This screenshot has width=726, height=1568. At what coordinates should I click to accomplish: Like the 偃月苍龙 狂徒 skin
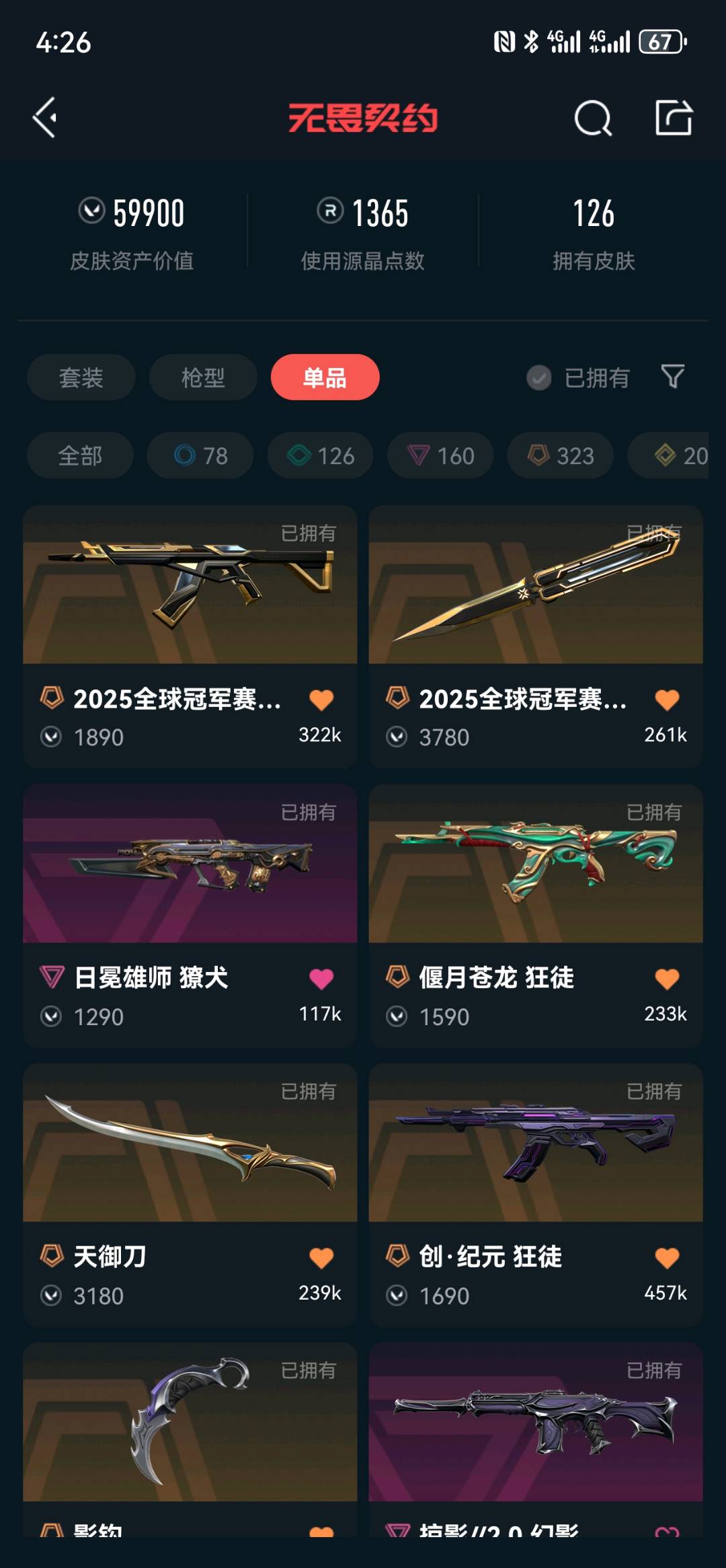667,979
